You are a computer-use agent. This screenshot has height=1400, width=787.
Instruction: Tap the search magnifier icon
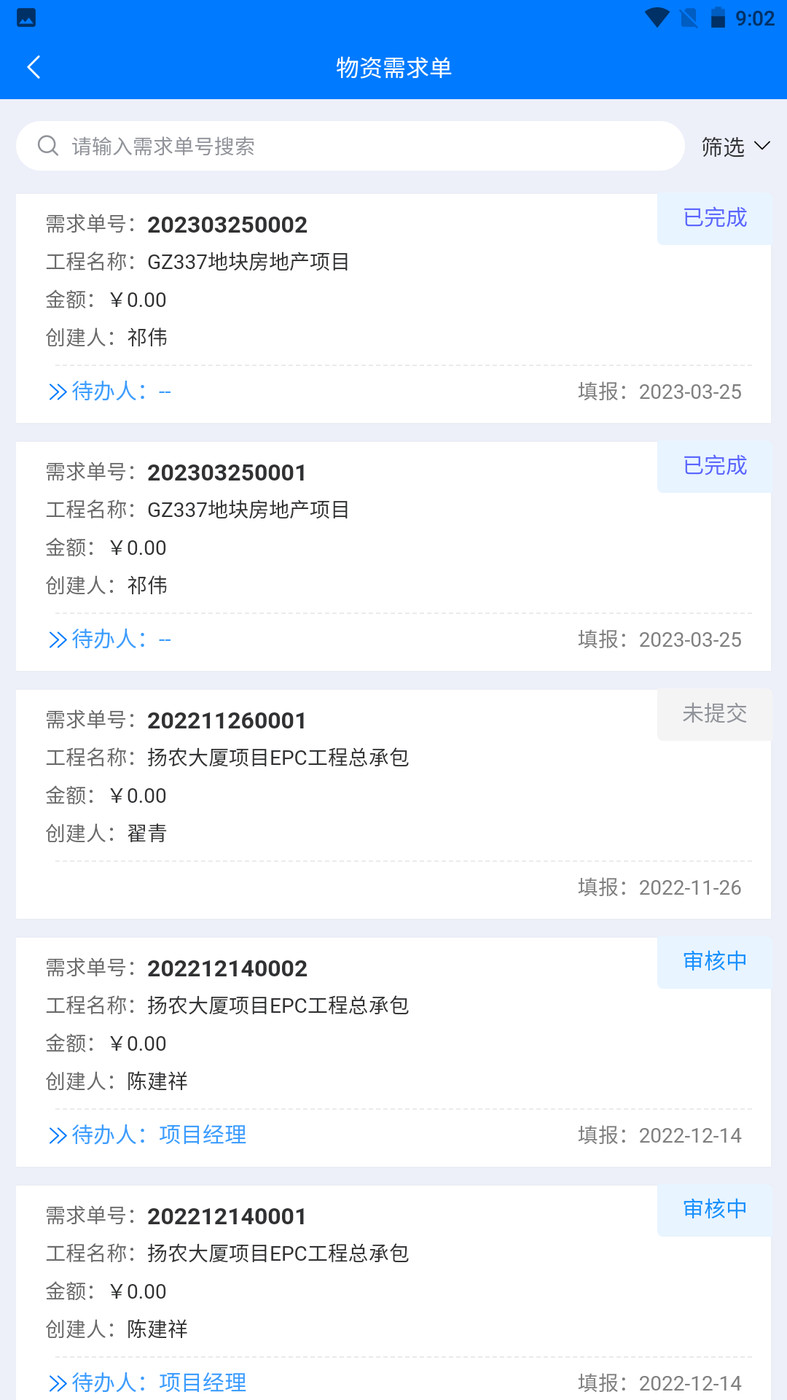(47, 145)
